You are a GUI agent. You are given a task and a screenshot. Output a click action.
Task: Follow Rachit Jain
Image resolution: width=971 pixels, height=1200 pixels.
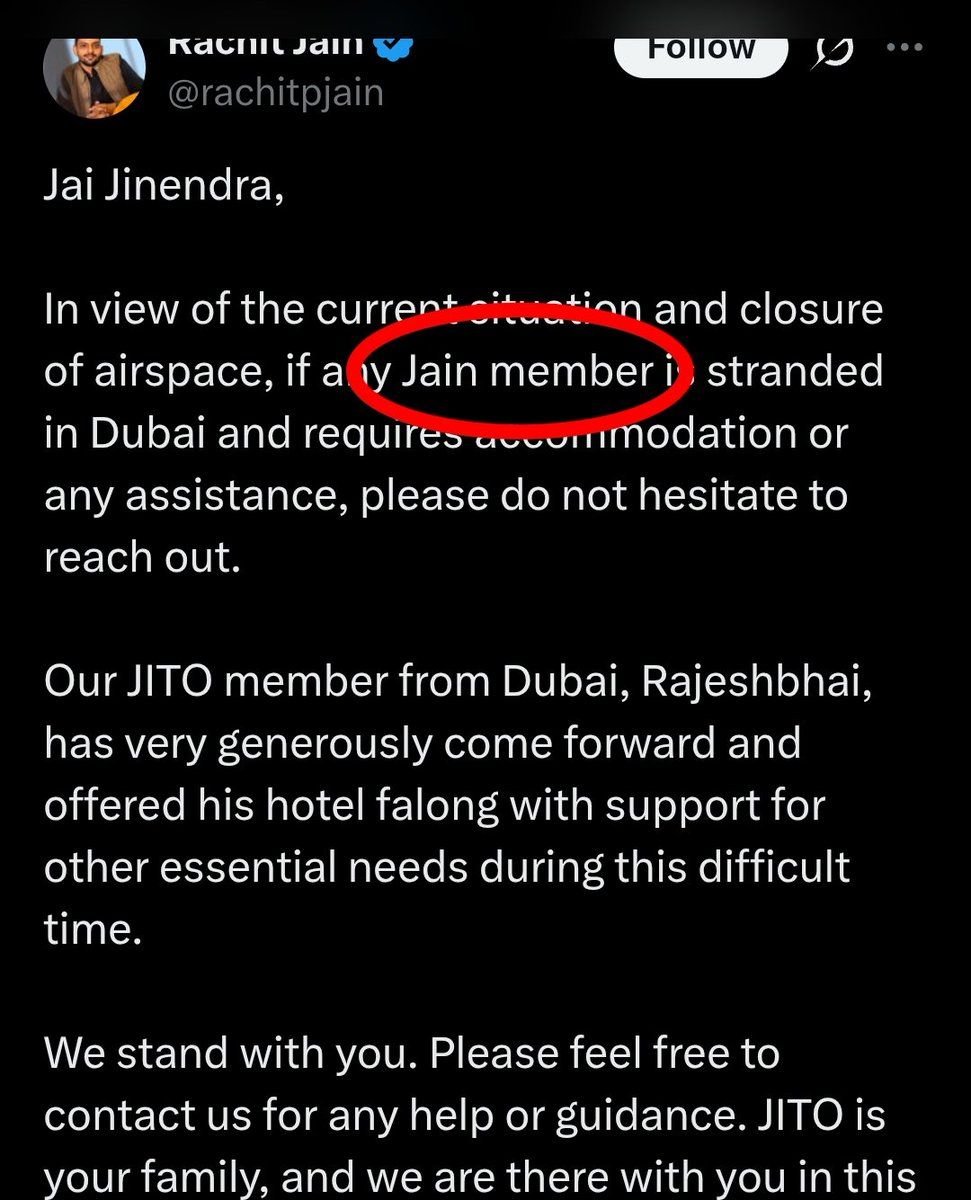pos(700,50)
